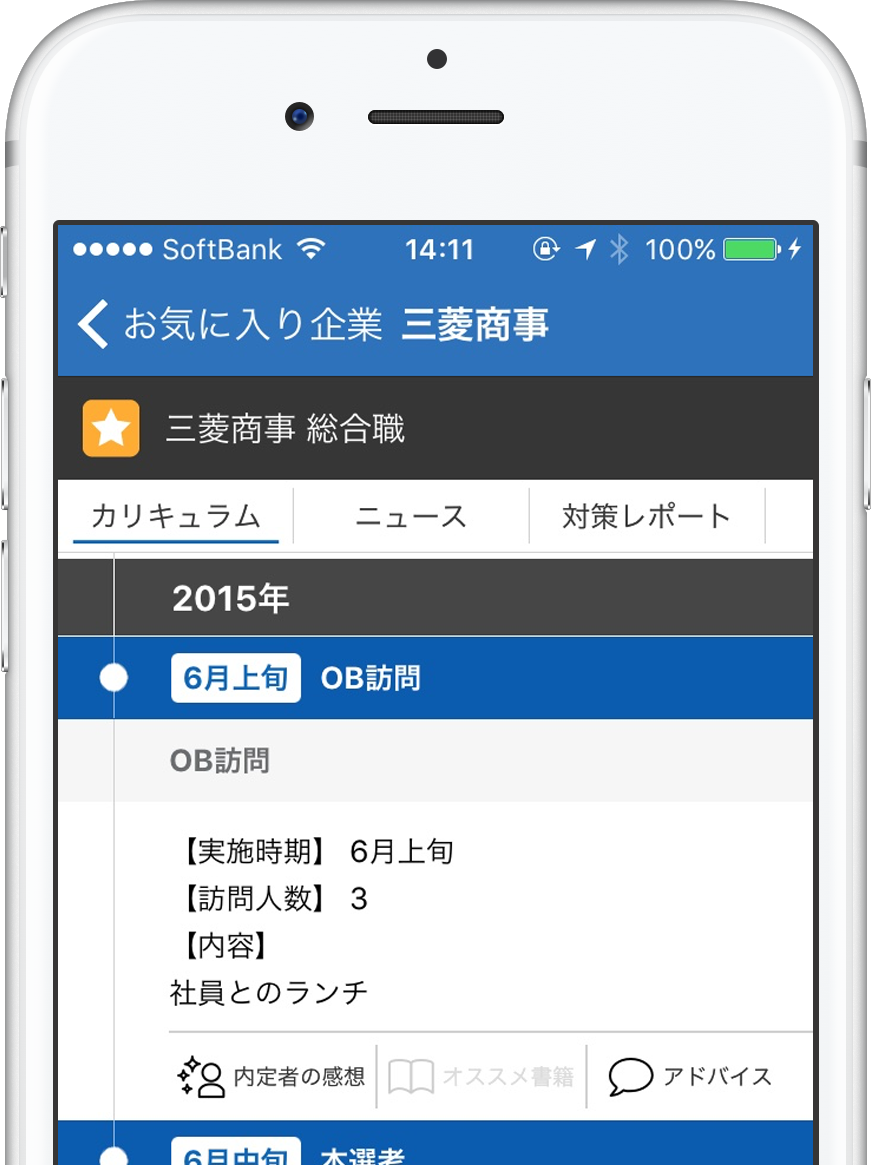871x1165 pixels.
Task: Tap the back chevron to お気に入り企業
Action: point(92,323)
